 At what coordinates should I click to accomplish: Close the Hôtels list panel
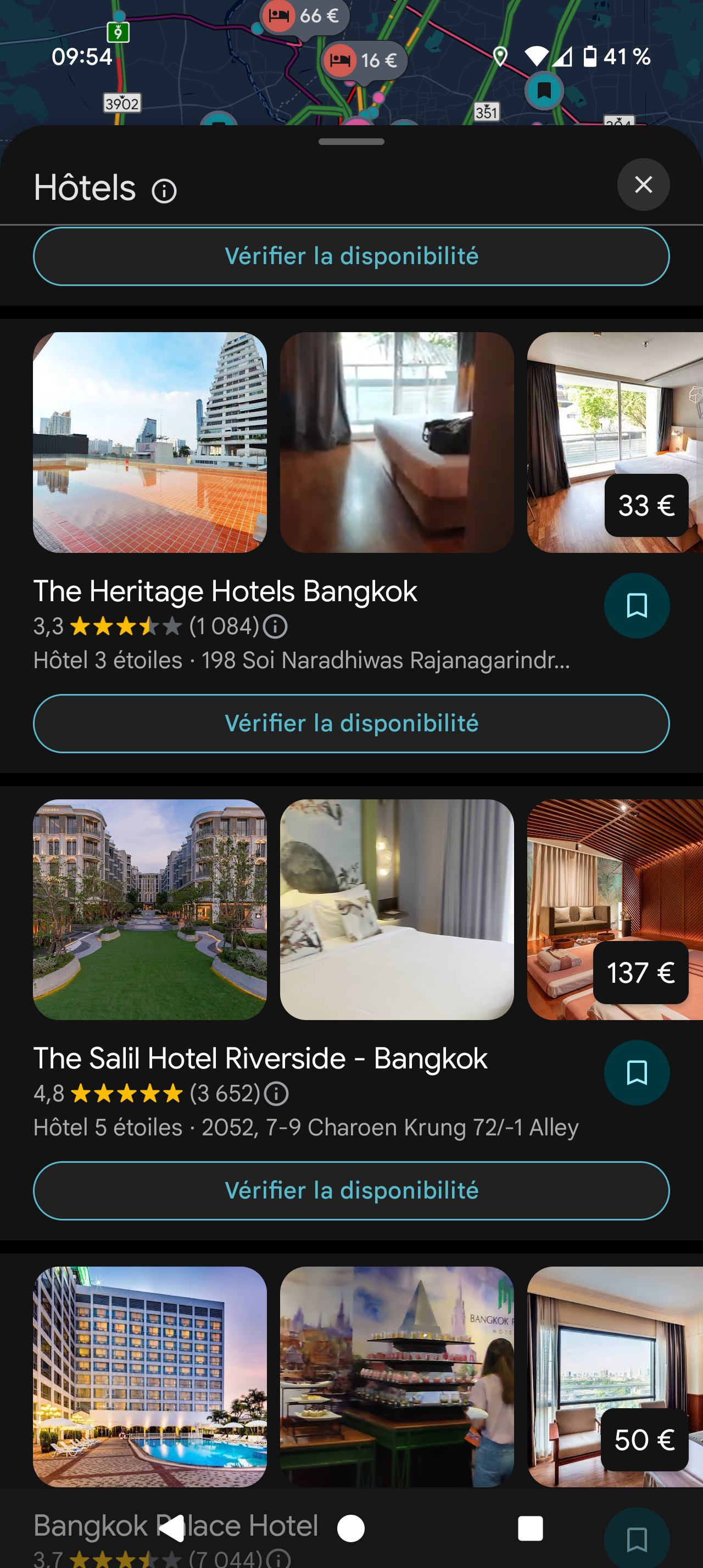pyautogui.click(x=643, y=184)
